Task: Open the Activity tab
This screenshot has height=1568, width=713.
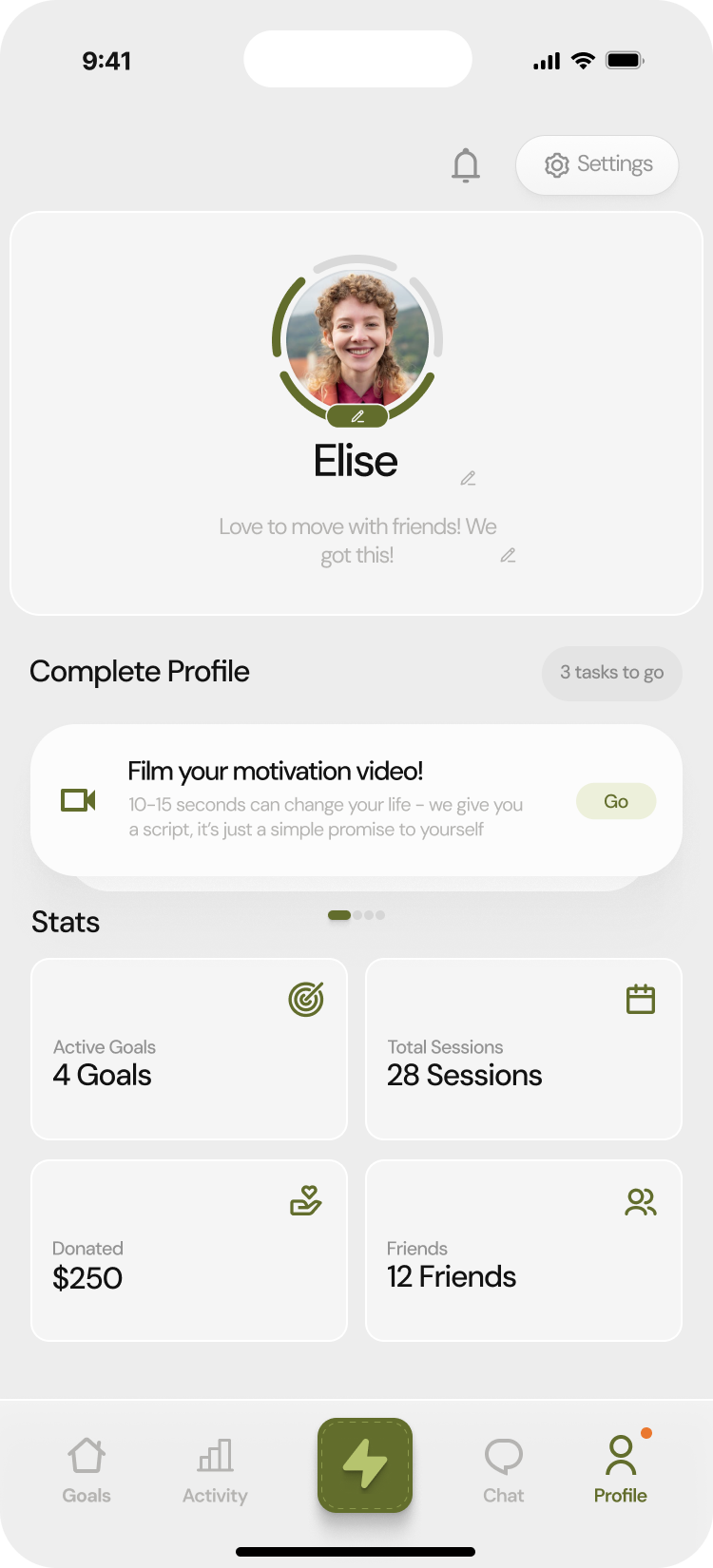Action: (214, 1468)
